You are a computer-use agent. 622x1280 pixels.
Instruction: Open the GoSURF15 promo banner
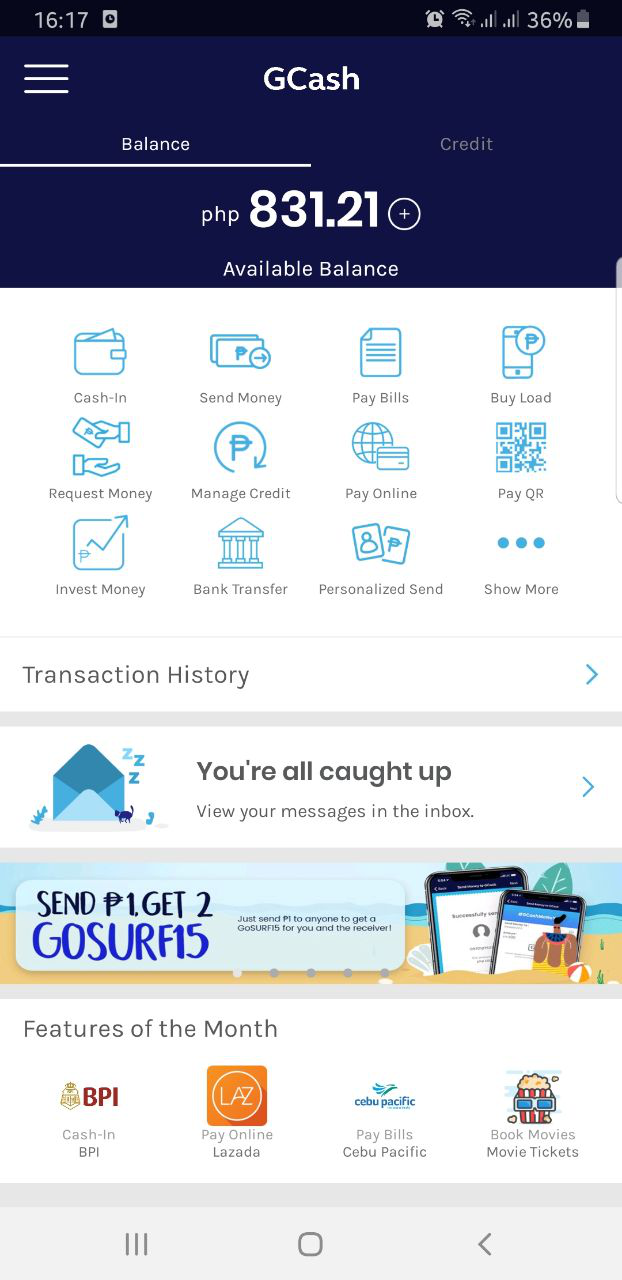(311, 924)
